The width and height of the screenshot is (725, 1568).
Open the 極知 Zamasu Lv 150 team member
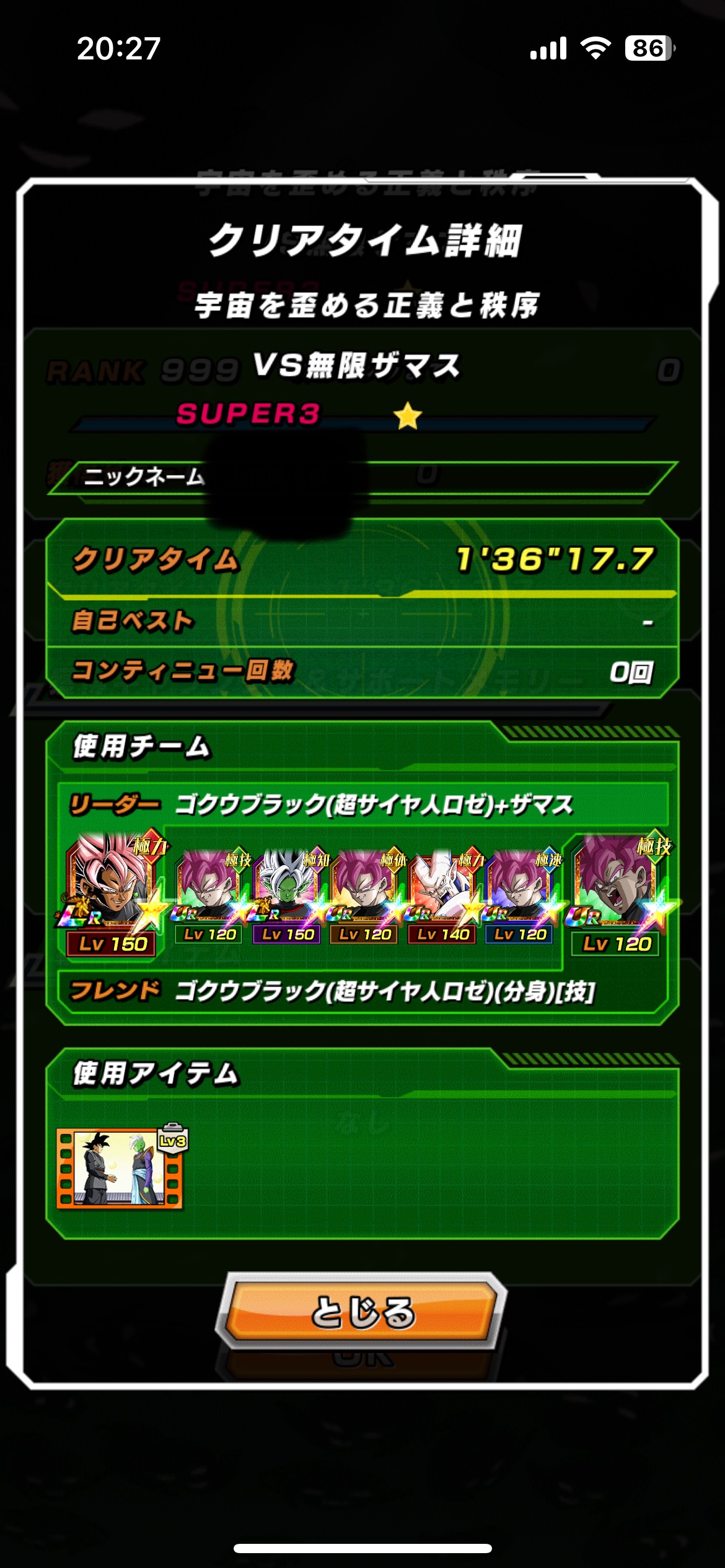click(x=288, y=896)
